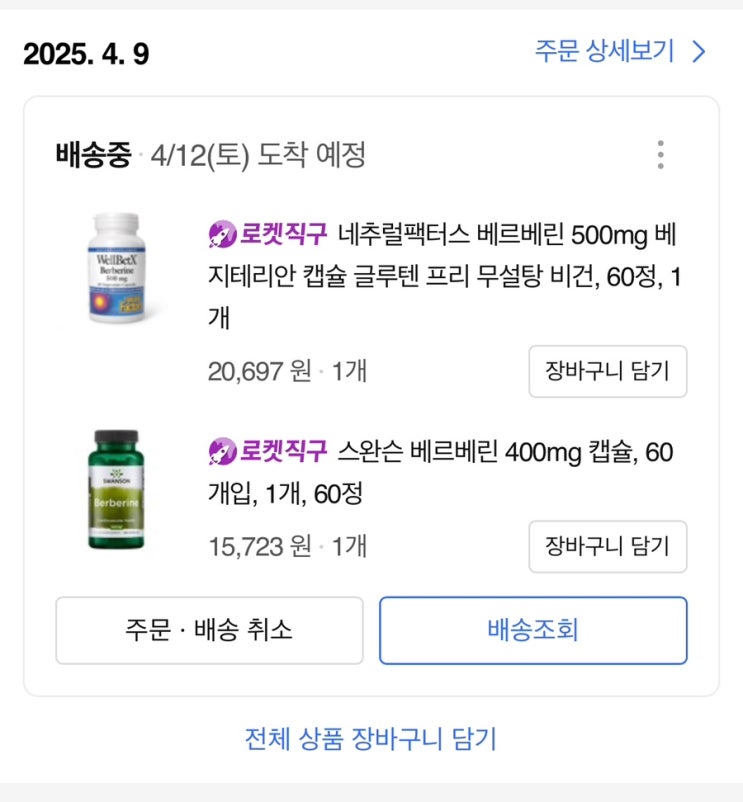The width and height of the screenshot is (743, 802).
Task: Add 네추럴팩터스 베르베린 to cart via 장바구니 담기
Action: [x=607, y=371]
